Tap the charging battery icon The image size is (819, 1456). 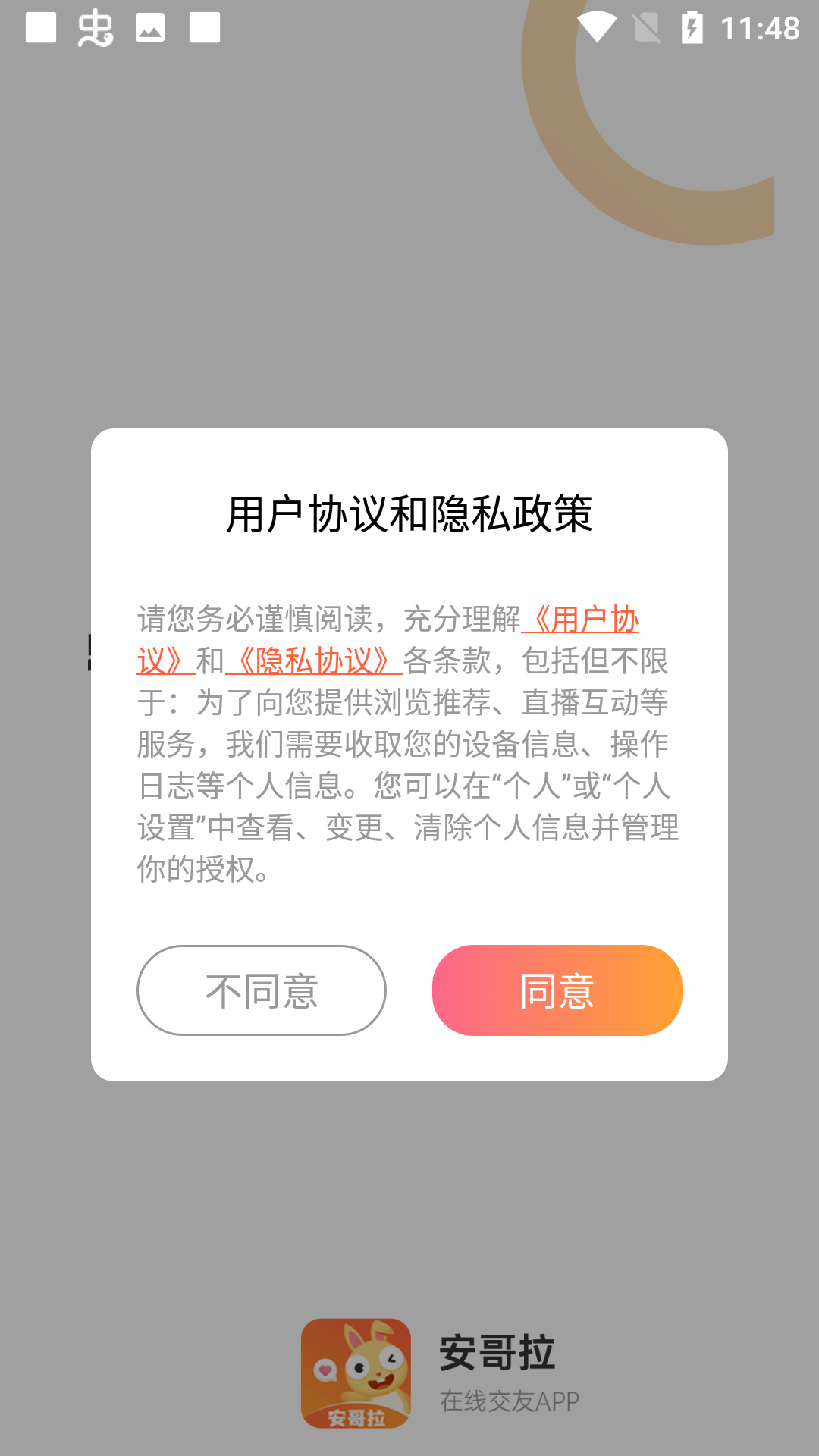(693, 27)
